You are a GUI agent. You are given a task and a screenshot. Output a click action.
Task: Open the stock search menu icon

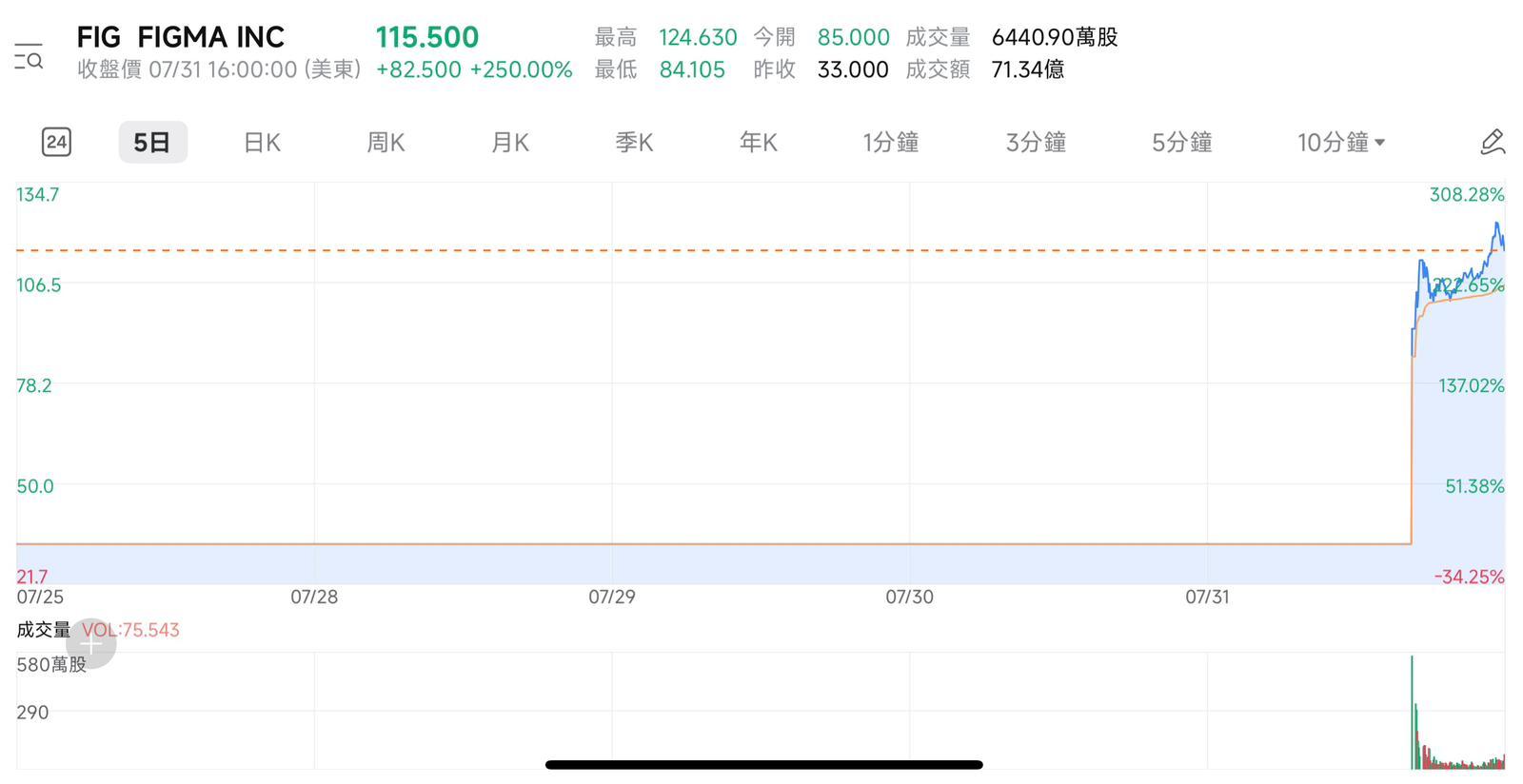[29, 57]
